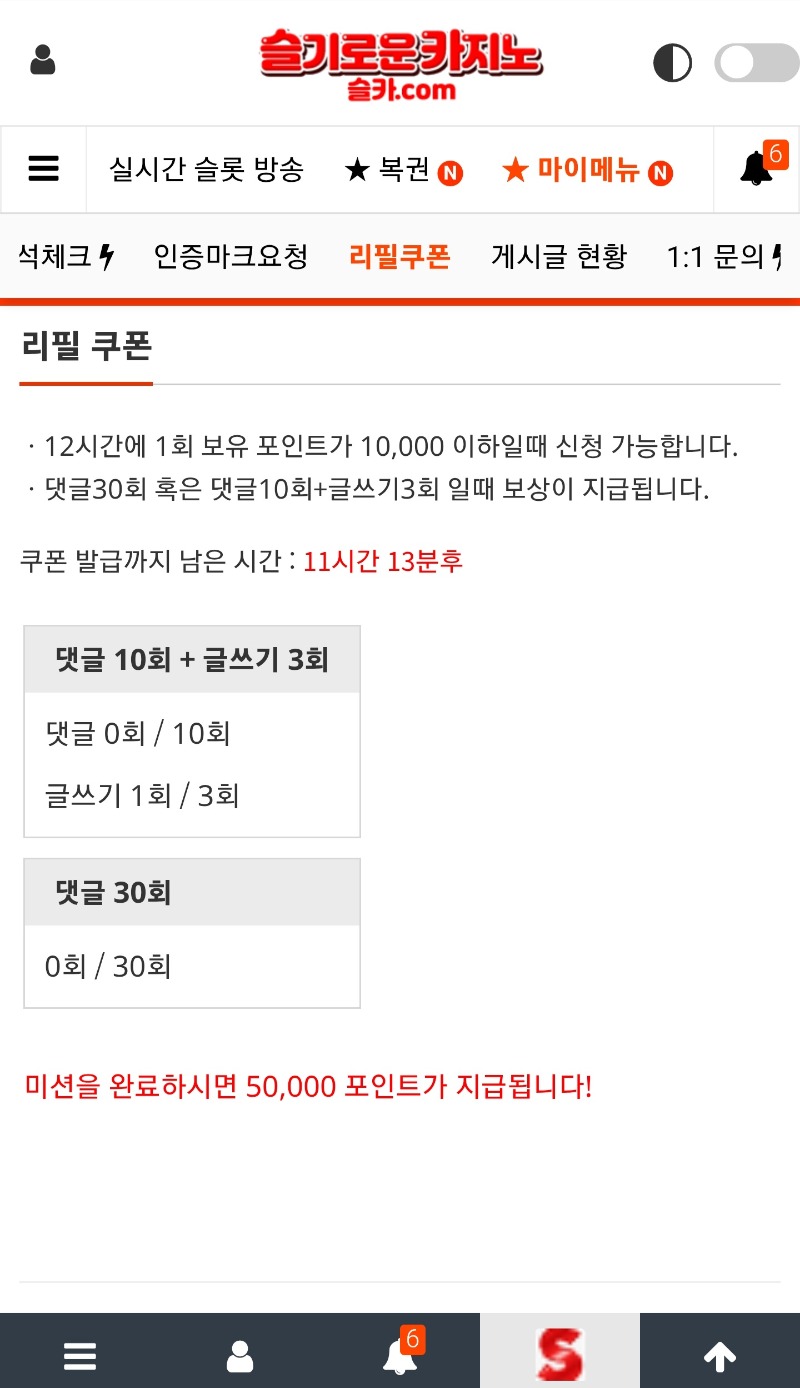Viewport: 800px width, 1388px height.
Task: Open the hamburger menu in top navigation
Action: tap(44, 169)
